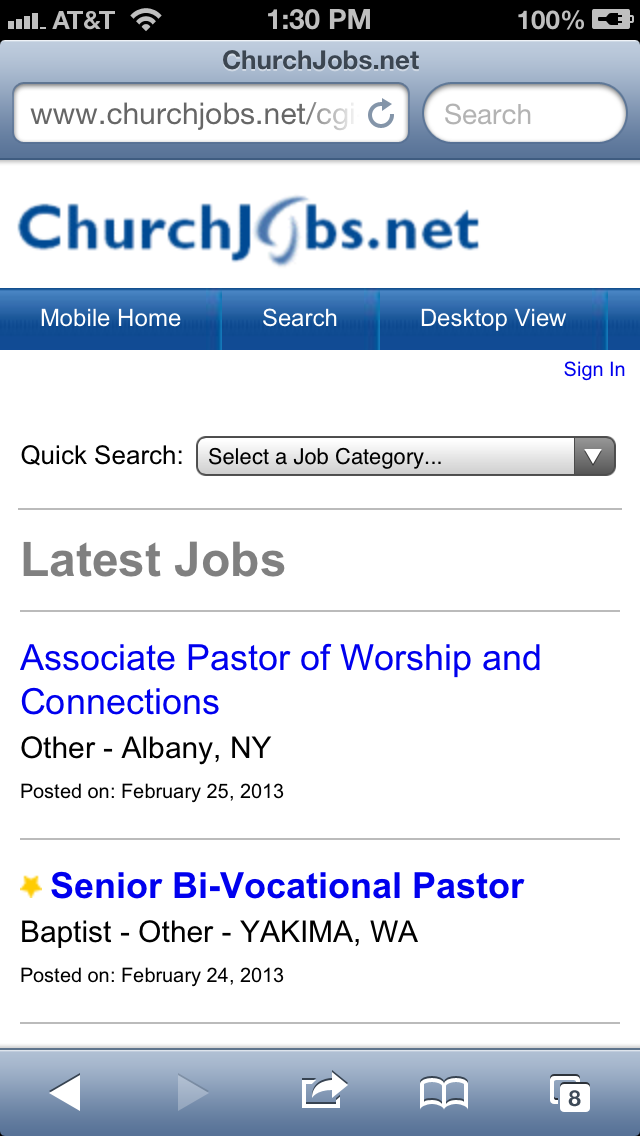Switch to Desktop View

[493, 319]
